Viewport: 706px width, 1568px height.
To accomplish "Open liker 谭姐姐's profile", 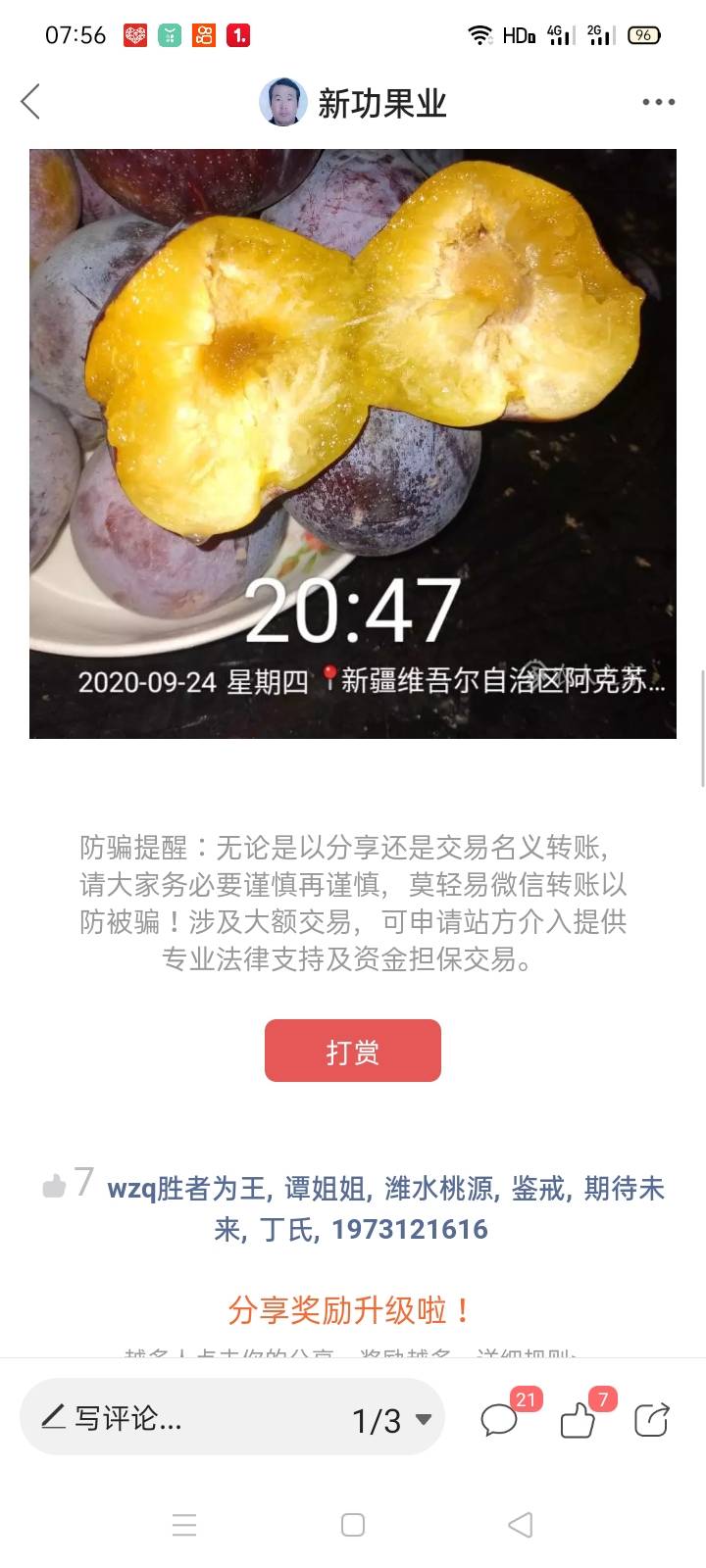I will pyautogui.click(x=328, y=1189).
